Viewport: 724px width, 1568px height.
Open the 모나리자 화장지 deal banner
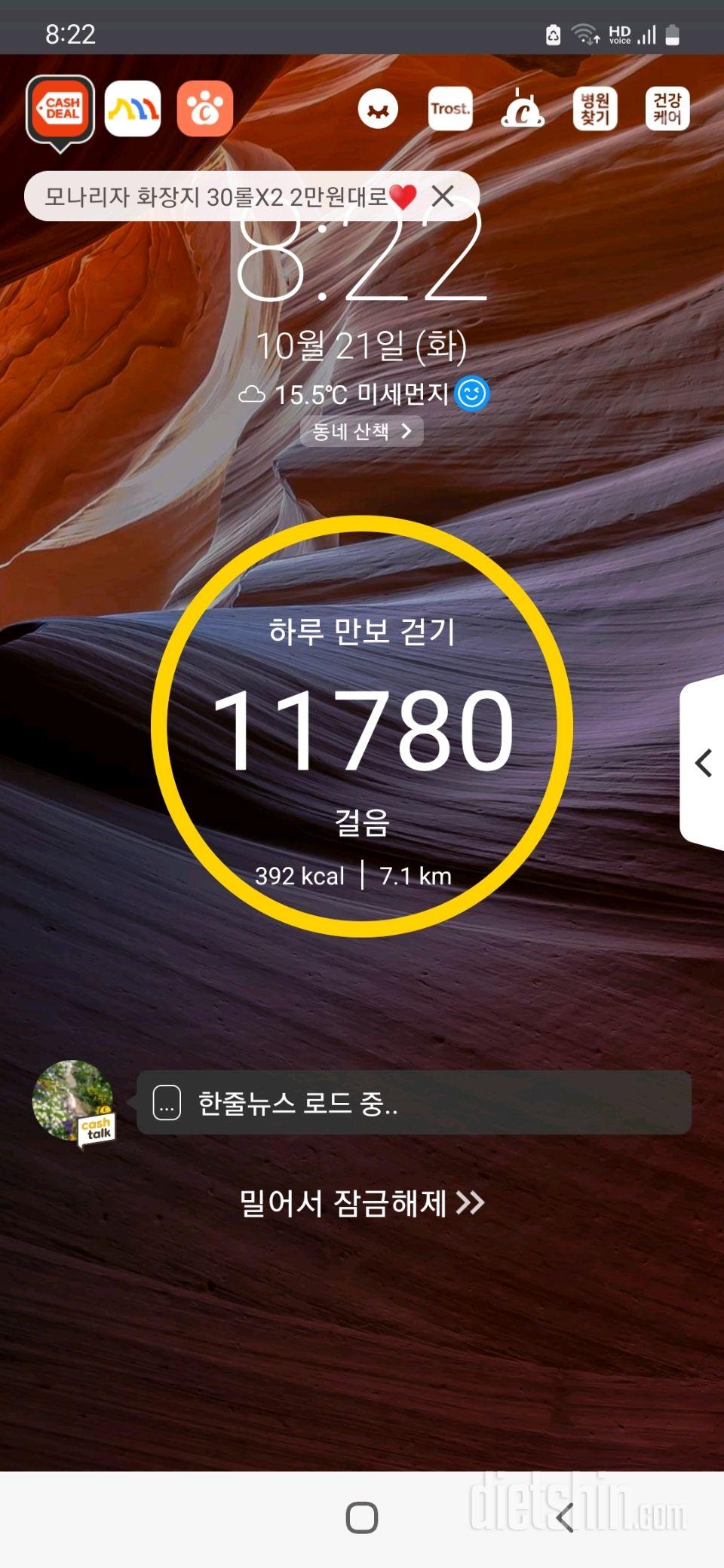226,197
